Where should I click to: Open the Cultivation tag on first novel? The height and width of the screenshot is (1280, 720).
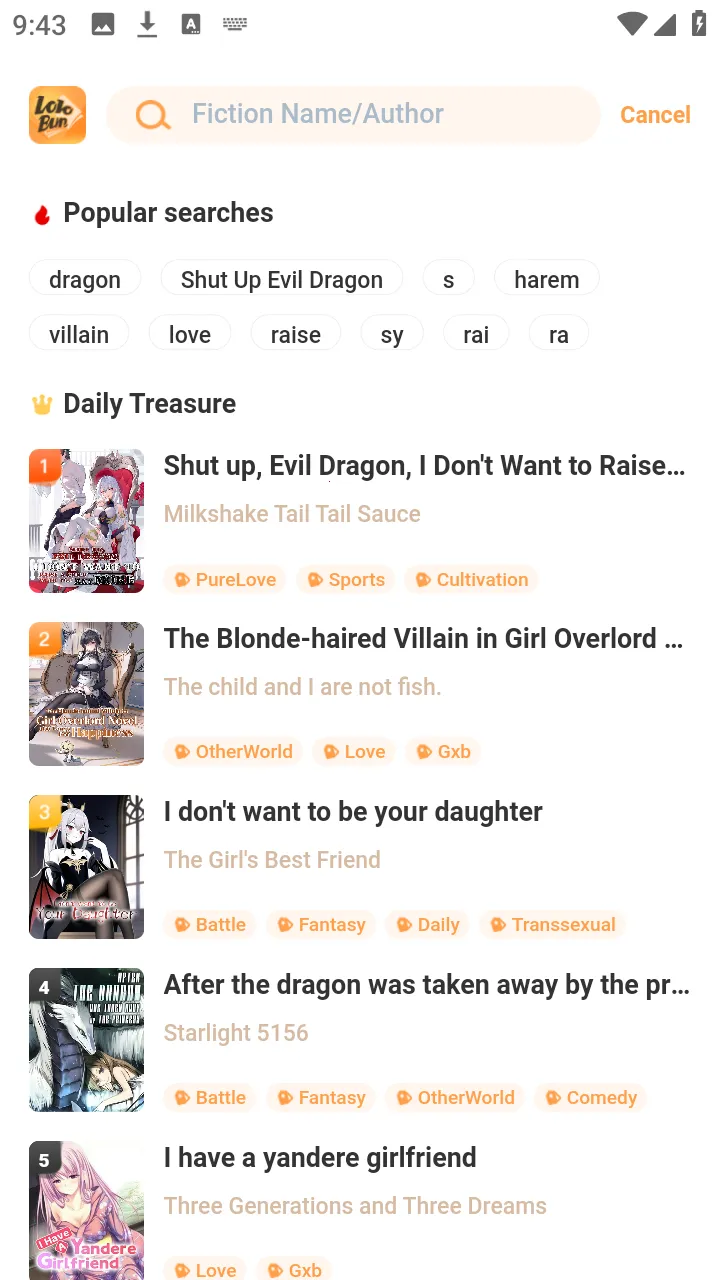coord(470,580)
